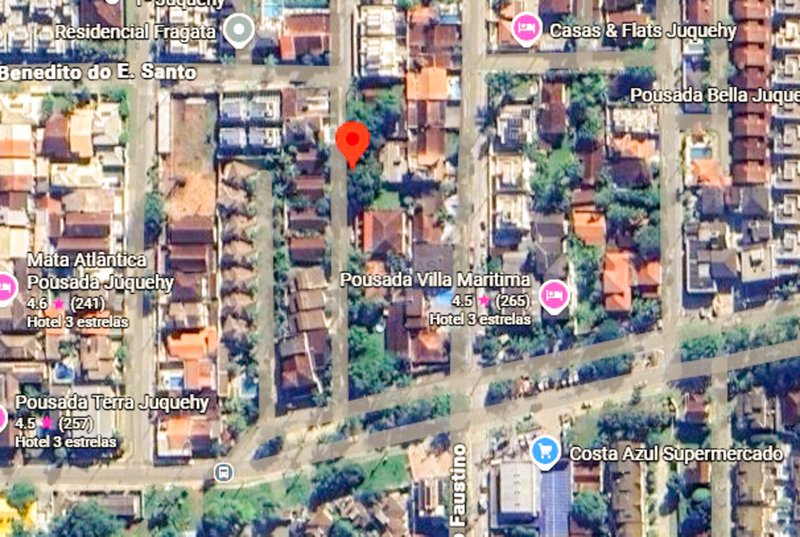Tap the red dropped location pin
This screenshot has width=800, height=537.
pyautogui.click(x=351, y=141)
